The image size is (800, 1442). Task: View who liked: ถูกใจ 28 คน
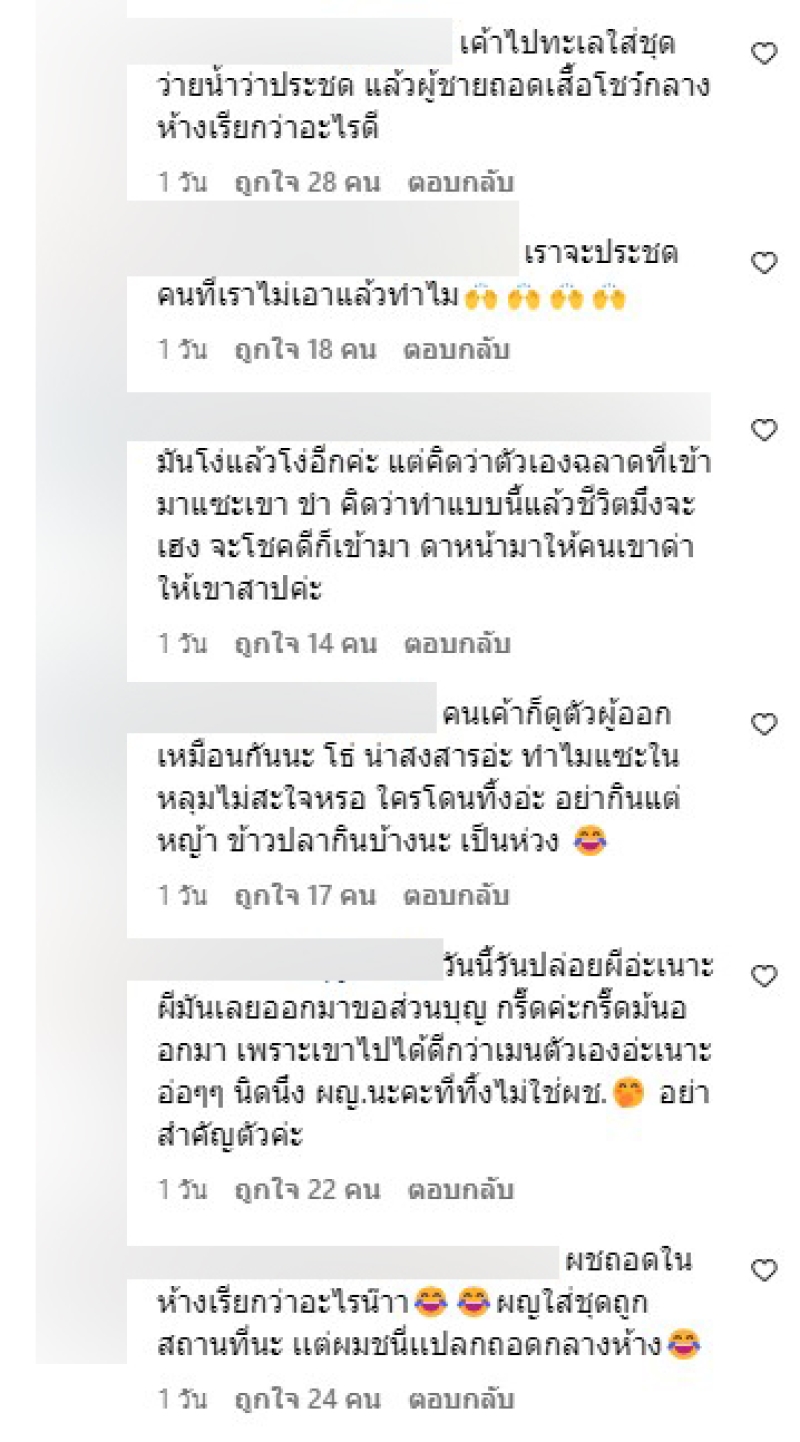click(307, 183)
